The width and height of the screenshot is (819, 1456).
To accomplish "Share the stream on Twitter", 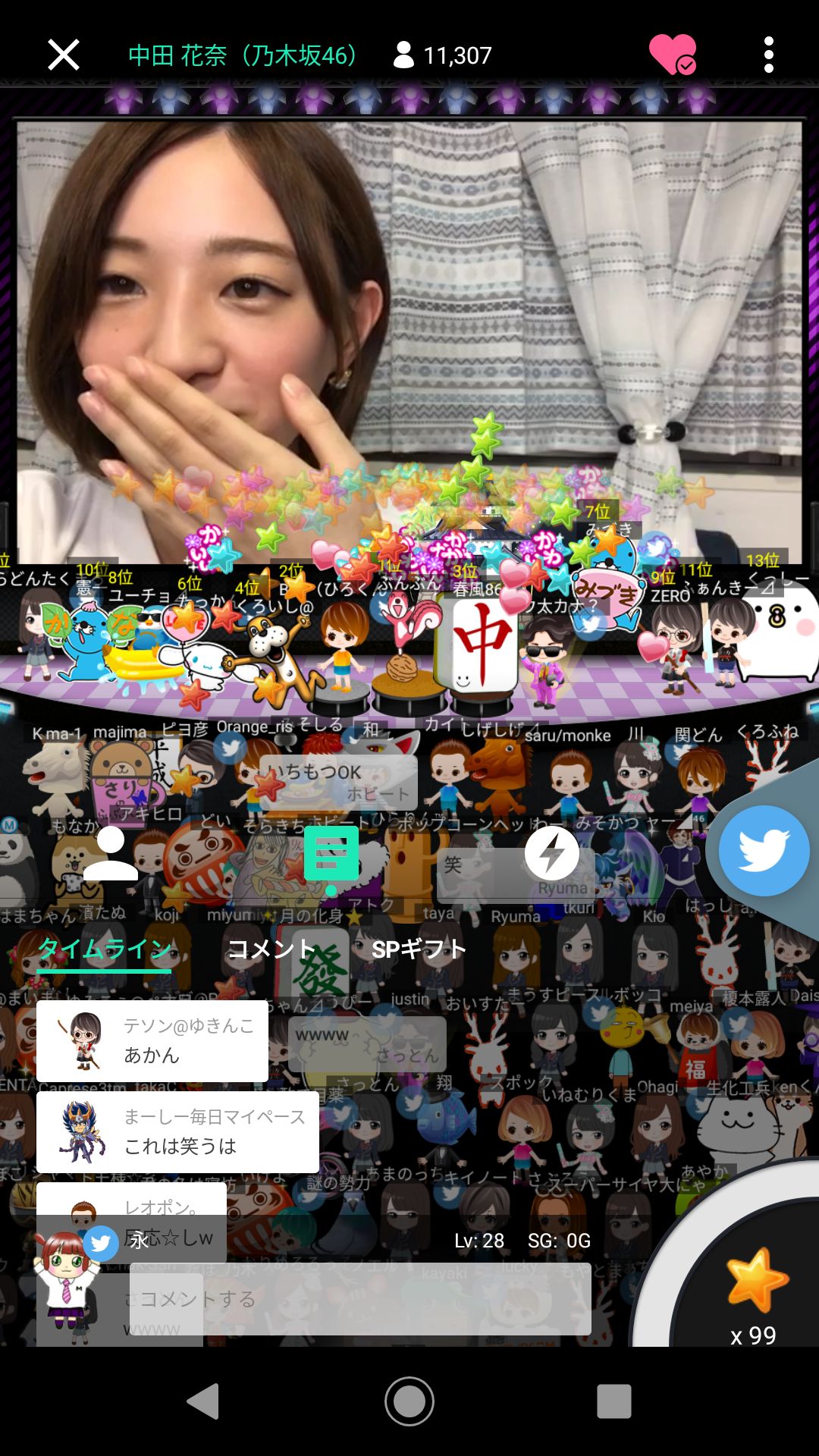I will (764, 850).
